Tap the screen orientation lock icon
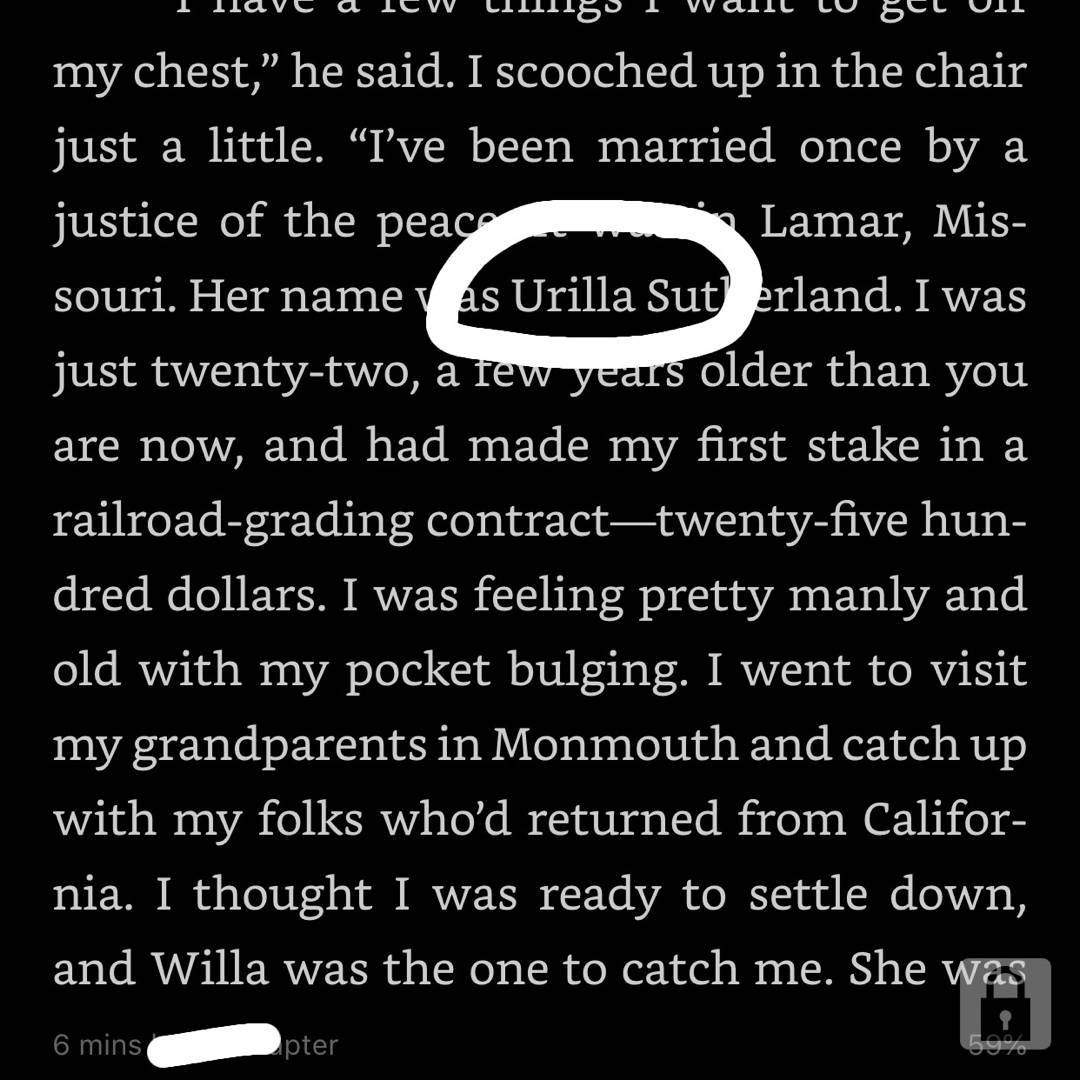The image size is (1080, 1080). coord(1004,1003)
